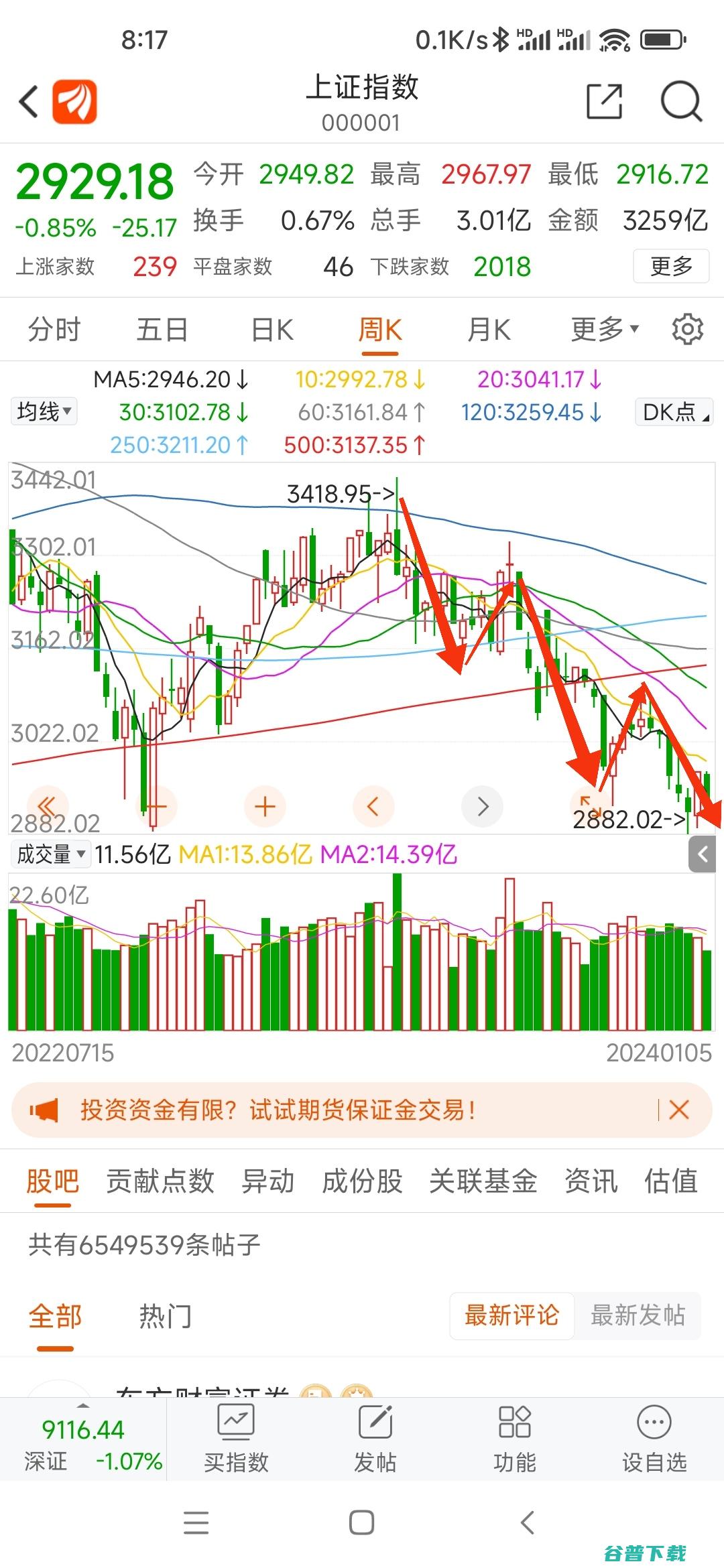Share the 上证指数 page
The image size is (724, 1568).
pyautogui.click(x=604, y=102)
